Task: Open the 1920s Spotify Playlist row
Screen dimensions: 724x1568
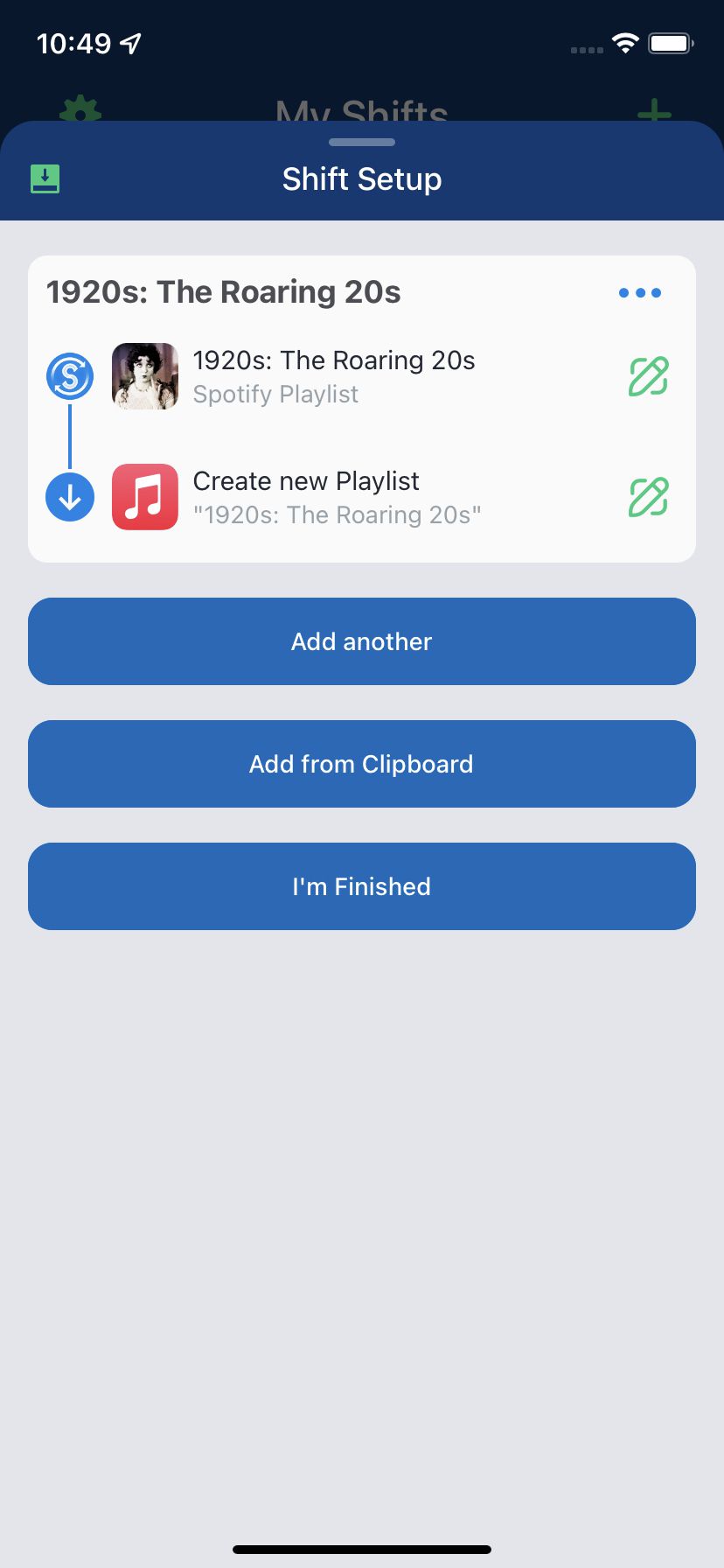Action: (332, 376)
